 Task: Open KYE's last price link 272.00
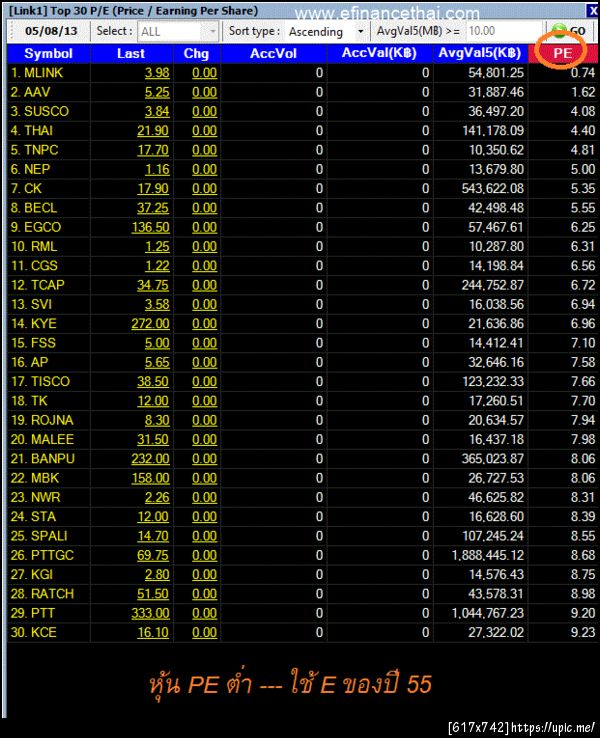[x=150, y=323]
